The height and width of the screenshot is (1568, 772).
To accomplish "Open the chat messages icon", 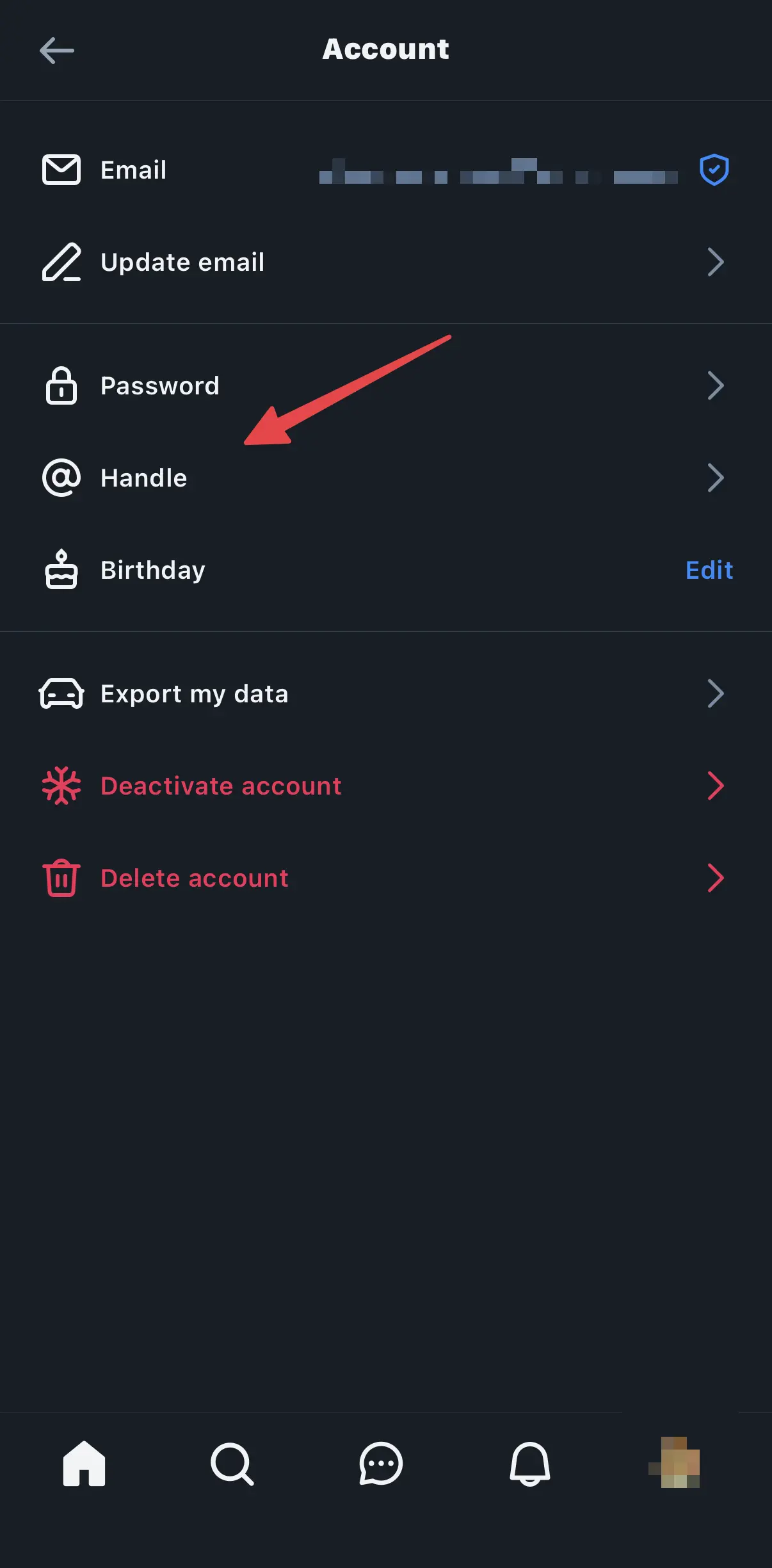I will (382, 1464).
